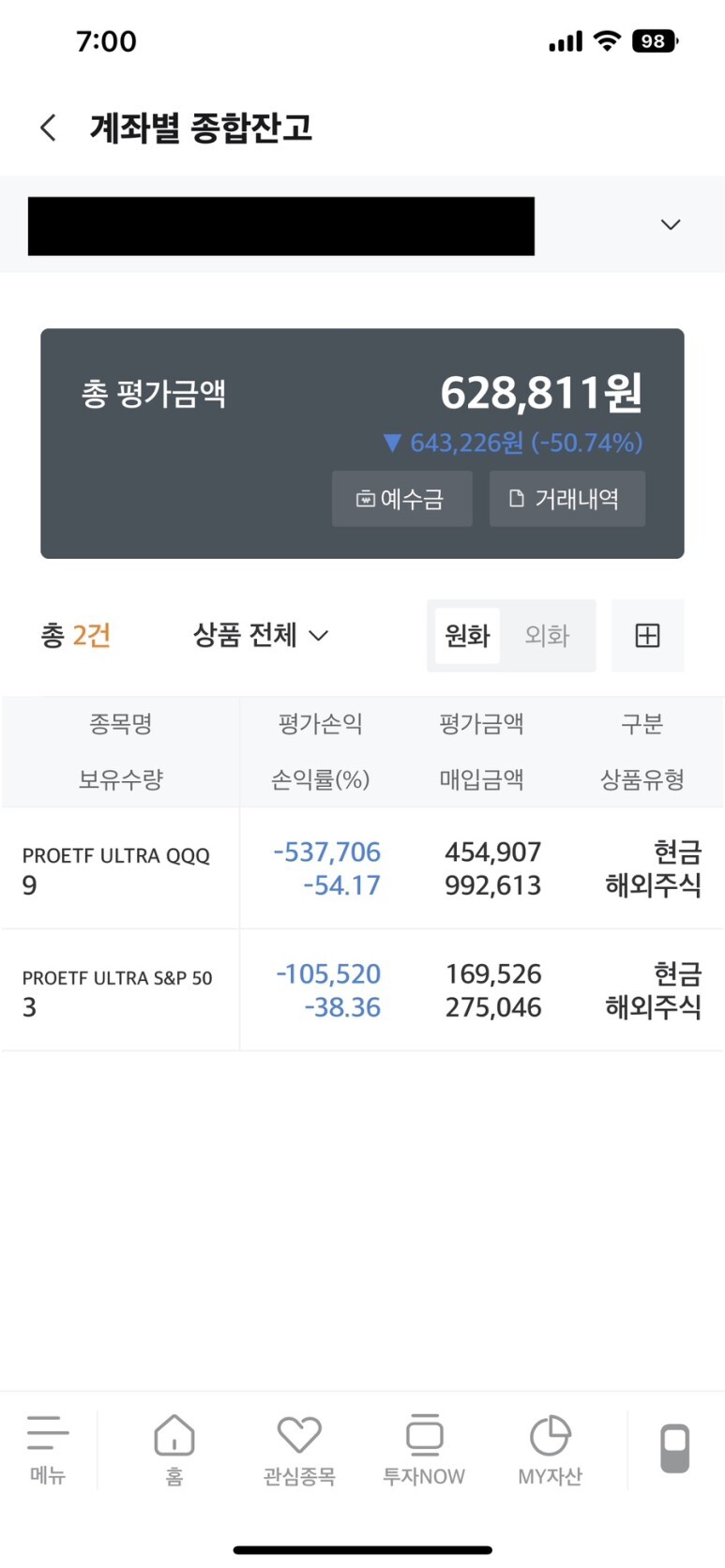This screenshot has height=1568, width=725.
Task: Open the MY자산 tab
Action: (550, 1450)
